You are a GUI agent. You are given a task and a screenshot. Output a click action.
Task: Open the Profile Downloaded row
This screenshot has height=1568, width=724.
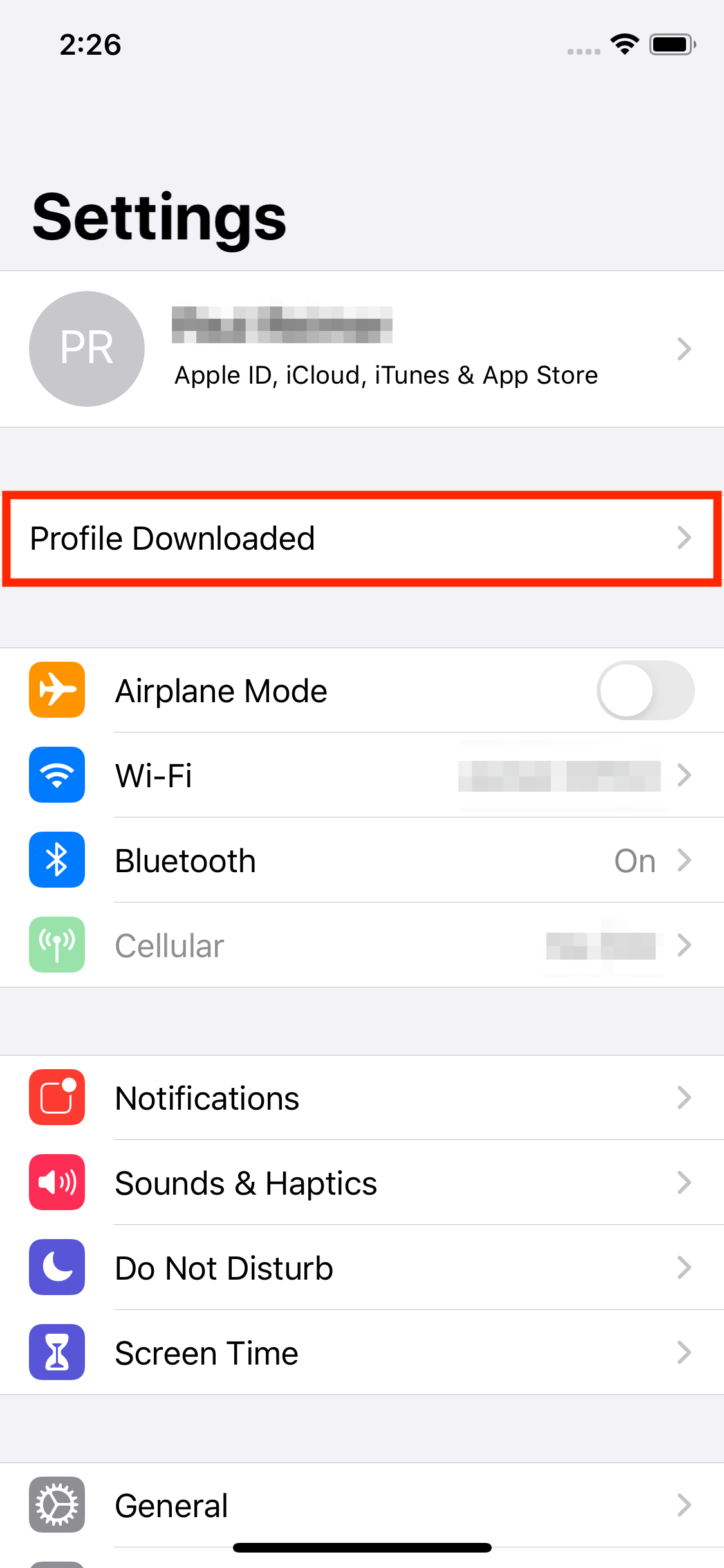pyautogui.click(x=362, y=538)
